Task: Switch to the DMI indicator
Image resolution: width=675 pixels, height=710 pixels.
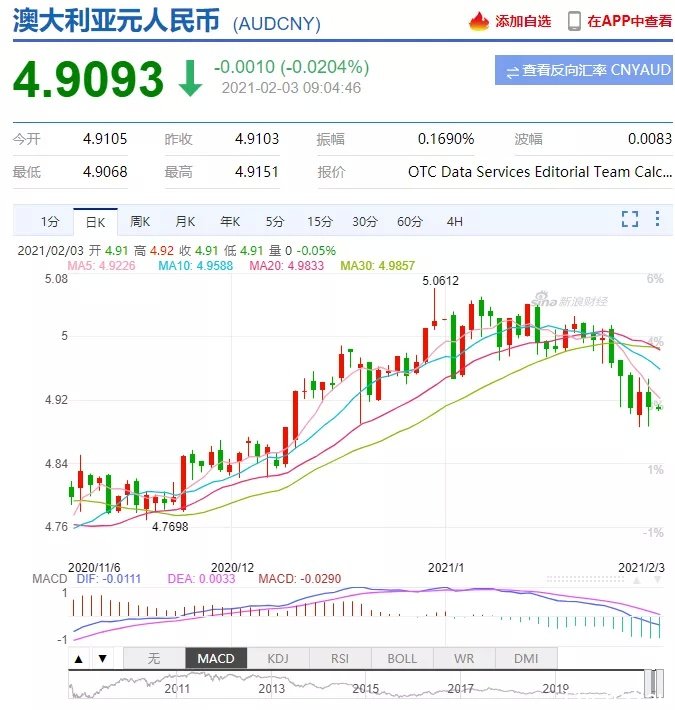Action: [x=526, y=658]
